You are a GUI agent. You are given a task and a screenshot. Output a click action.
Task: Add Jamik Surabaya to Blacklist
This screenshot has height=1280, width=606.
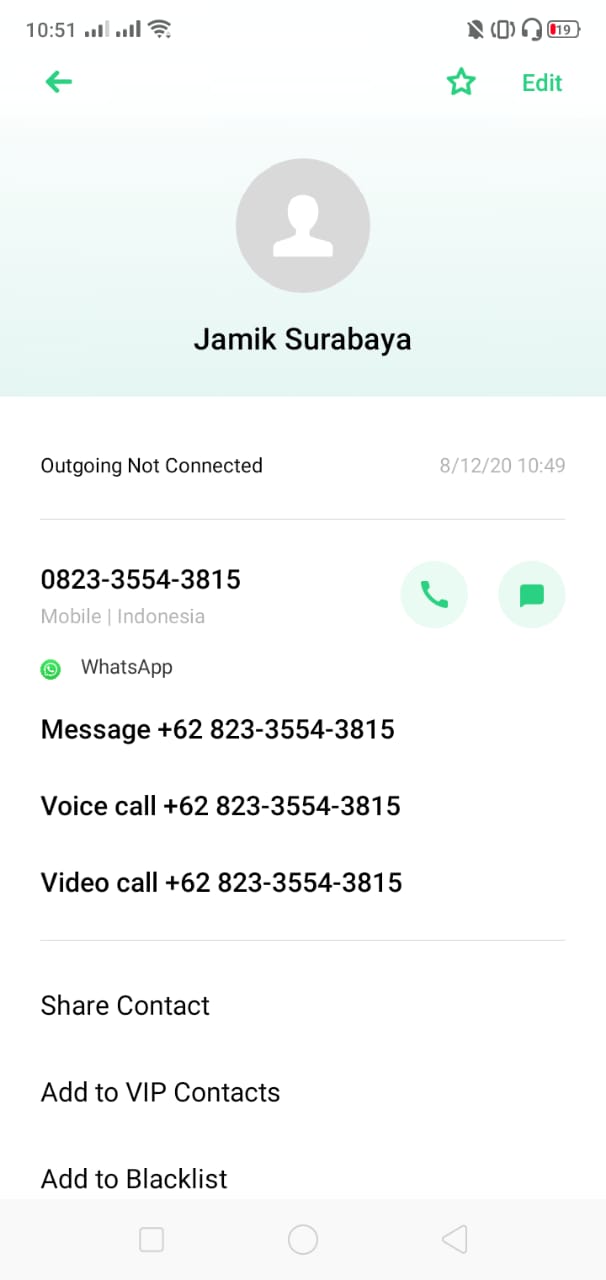[134, 1178]
